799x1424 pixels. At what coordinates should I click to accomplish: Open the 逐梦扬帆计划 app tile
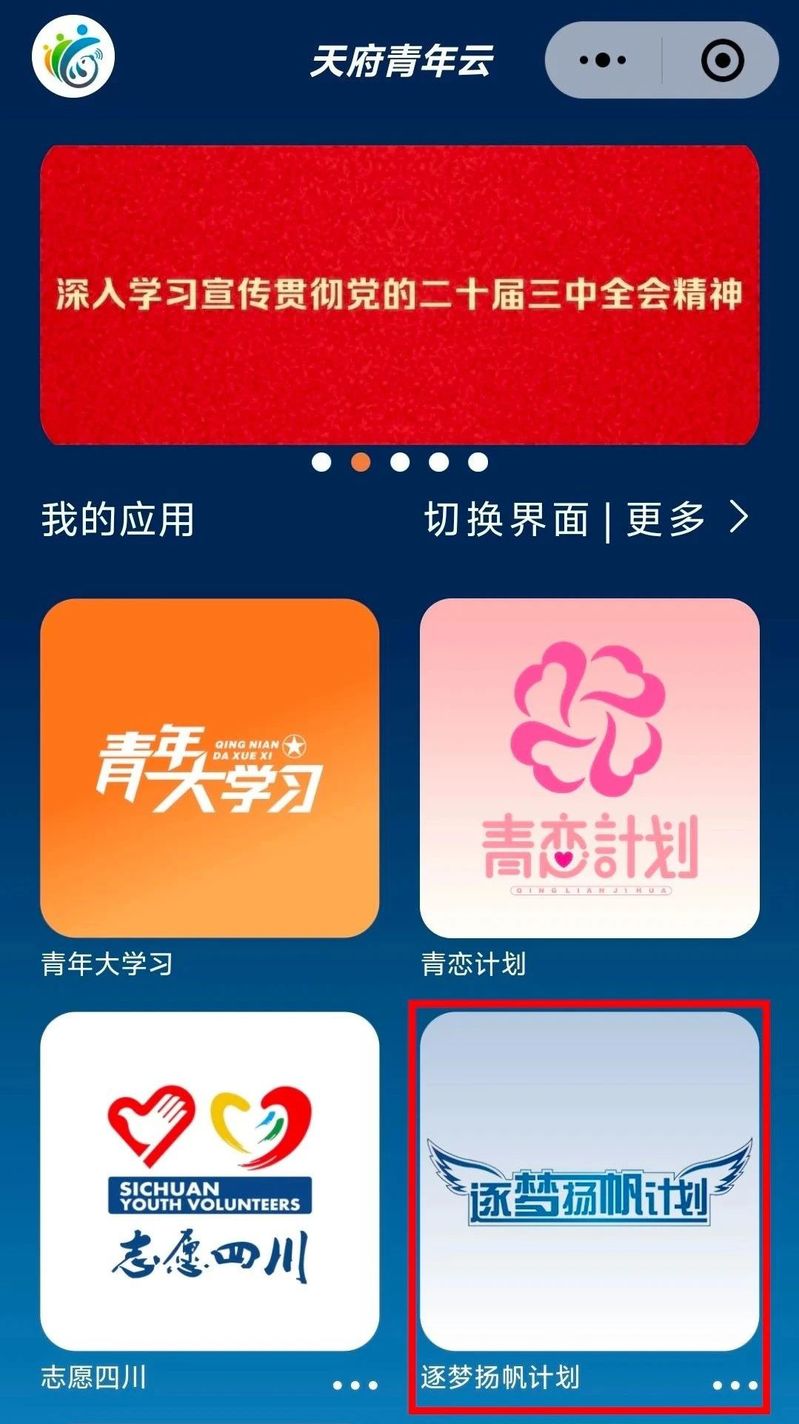589,1181
